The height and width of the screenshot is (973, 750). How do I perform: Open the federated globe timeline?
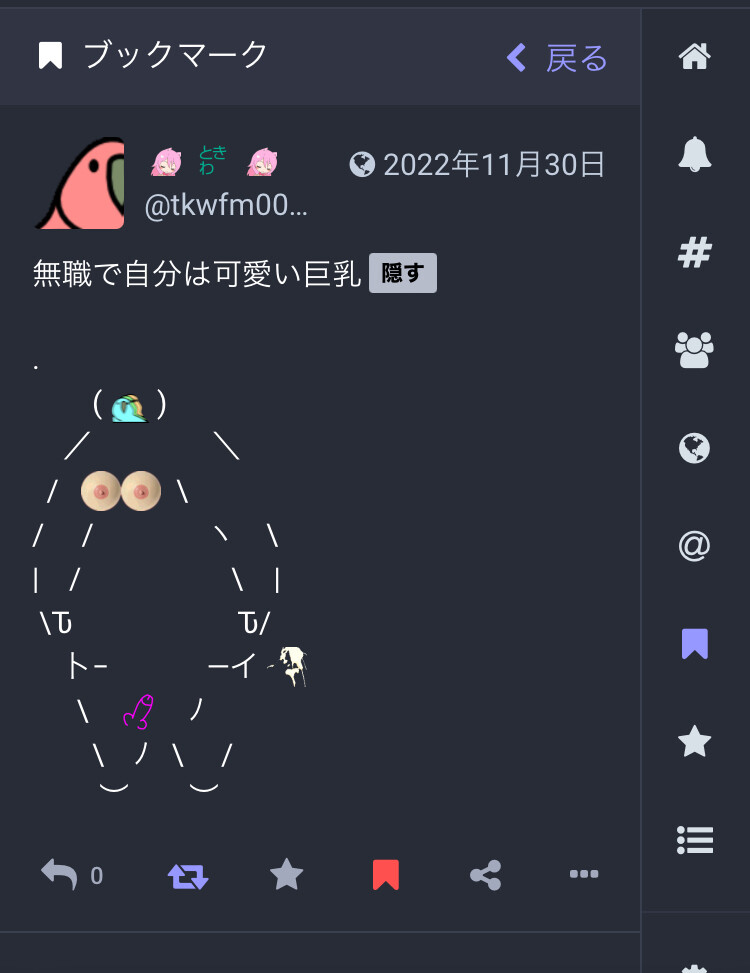click(x=694, y=447)
